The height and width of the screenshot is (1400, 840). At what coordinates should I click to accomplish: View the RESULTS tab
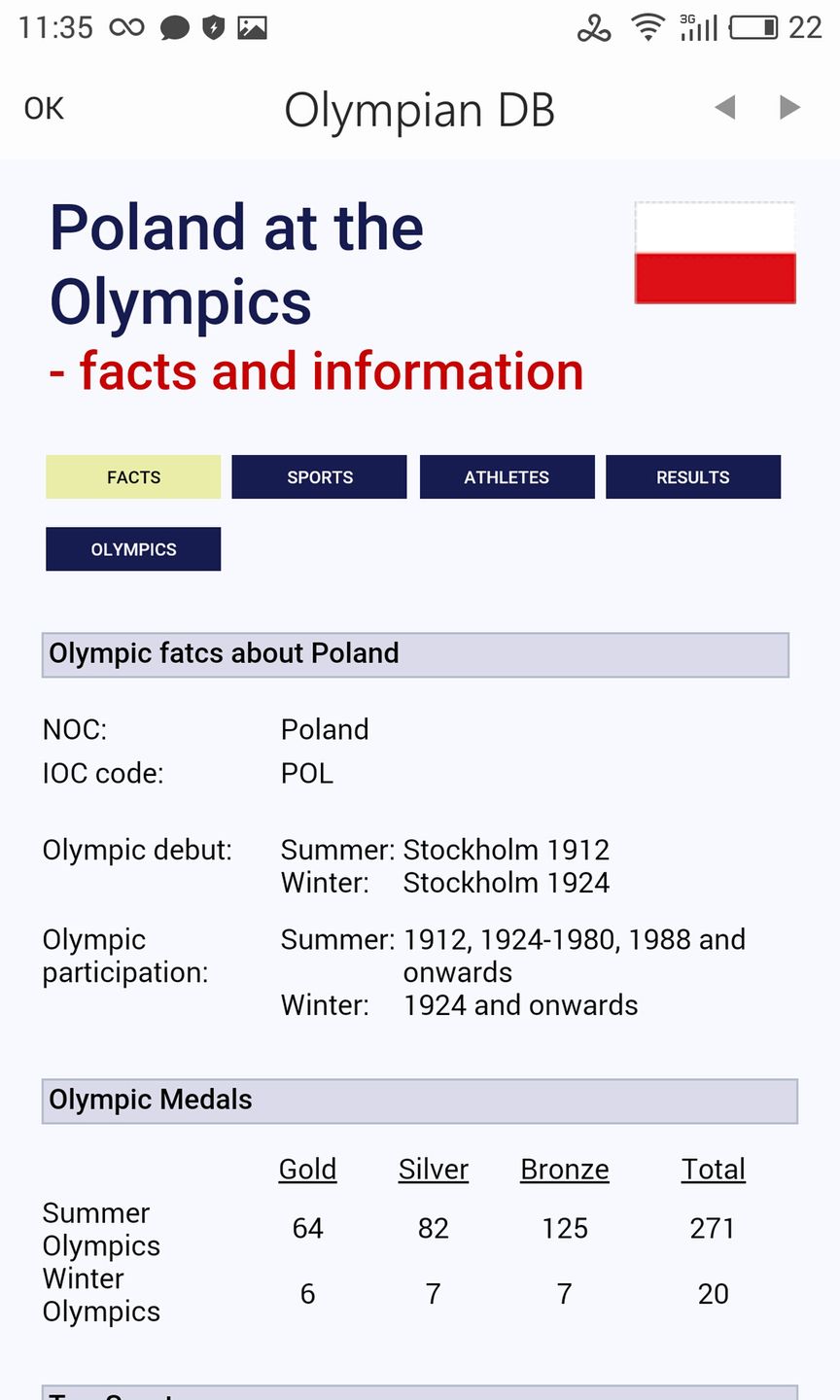click(x=693, y=477)
